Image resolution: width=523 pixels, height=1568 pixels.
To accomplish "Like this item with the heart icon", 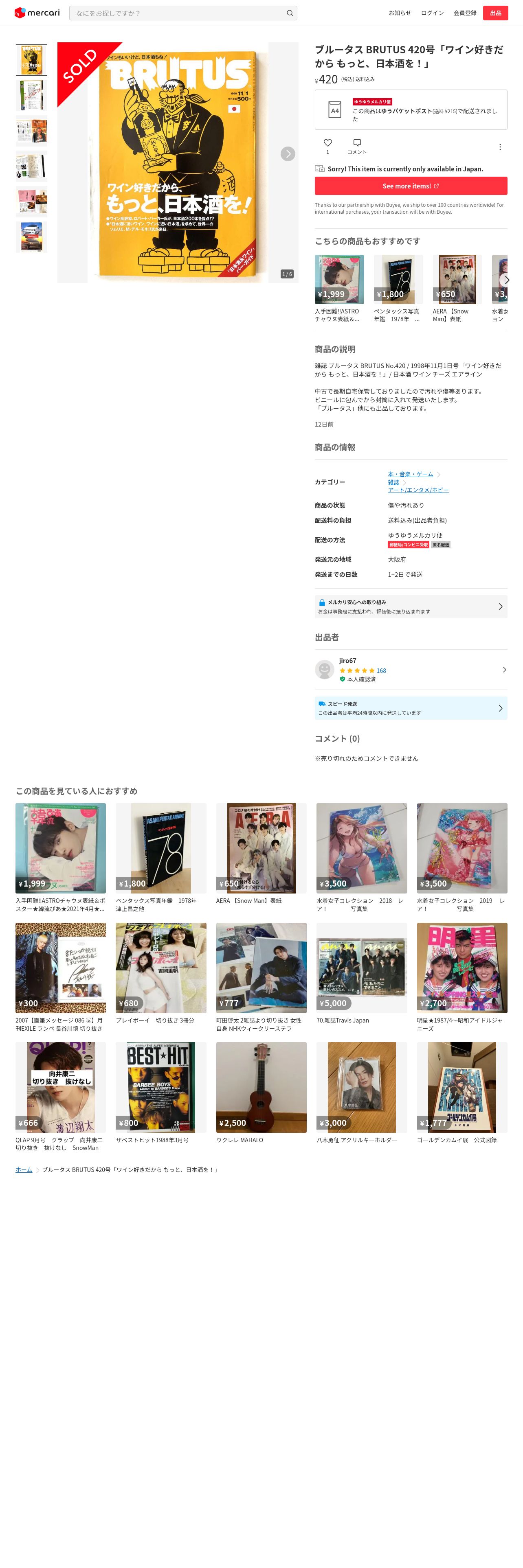I will coord(327,143).
